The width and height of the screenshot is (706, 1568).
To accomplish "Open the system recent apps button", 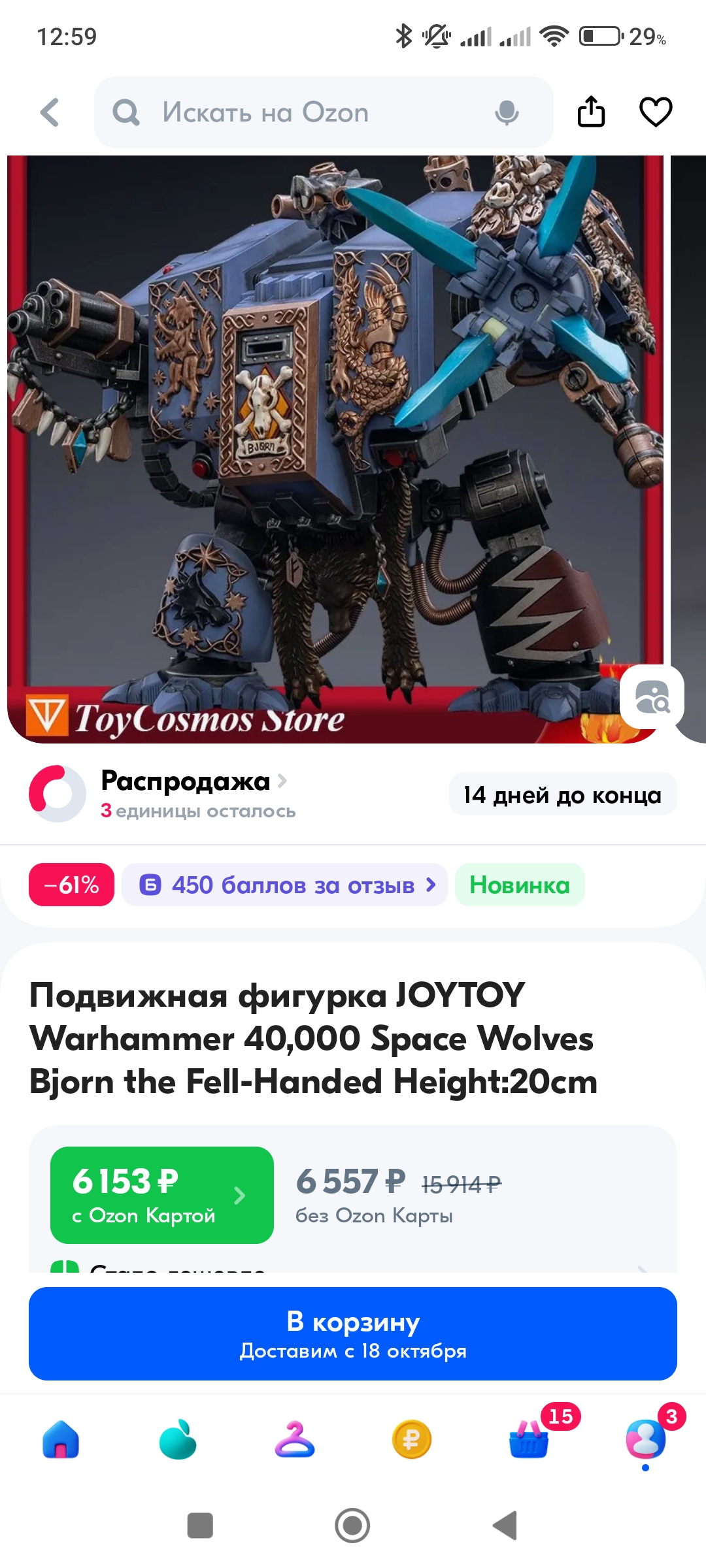I will coord(200,1526).
